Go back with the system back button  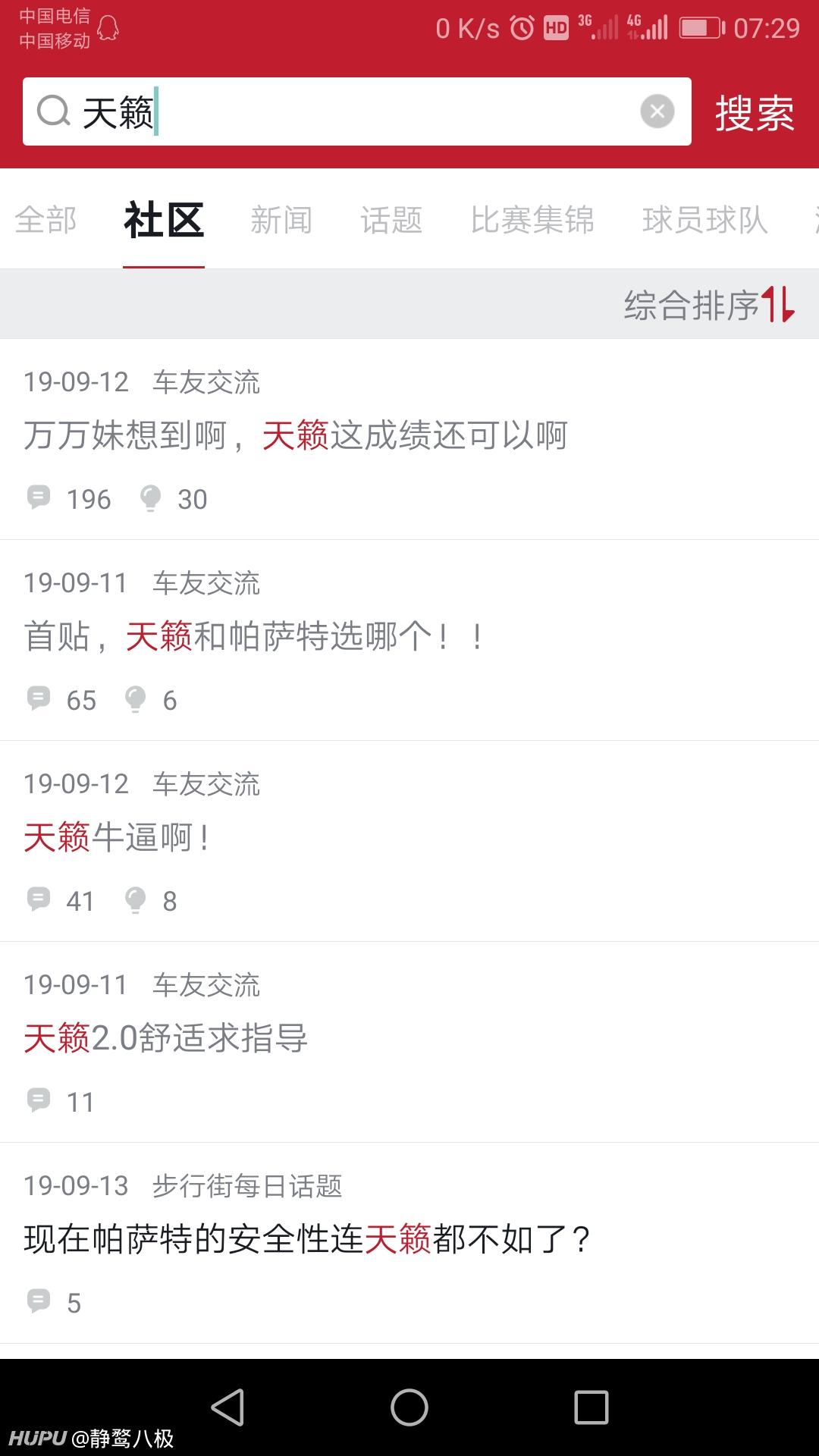click(x=227, y=1407)
